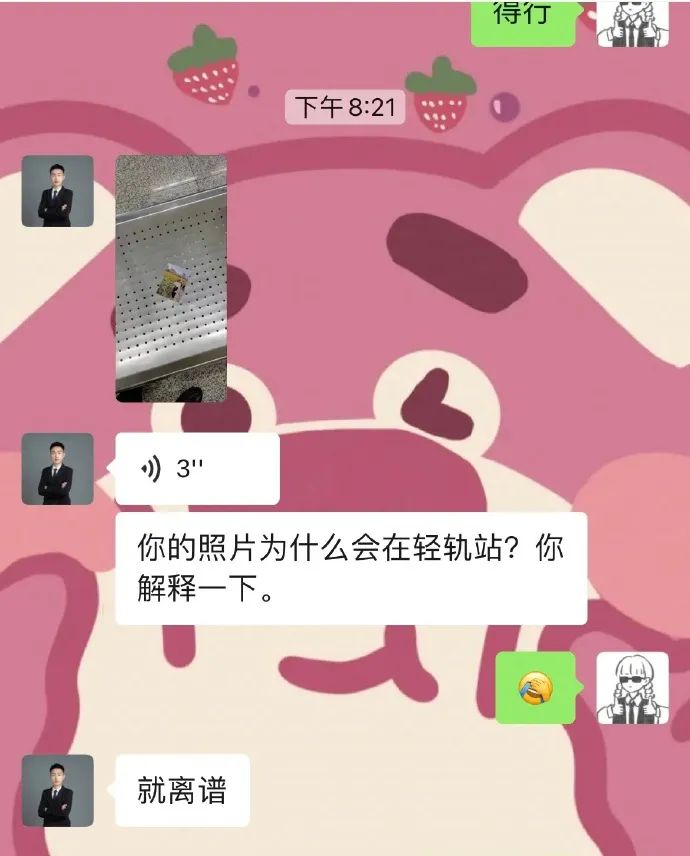
Task: Tap the suited man's avatar beside the photo
Action: [58, 191]
